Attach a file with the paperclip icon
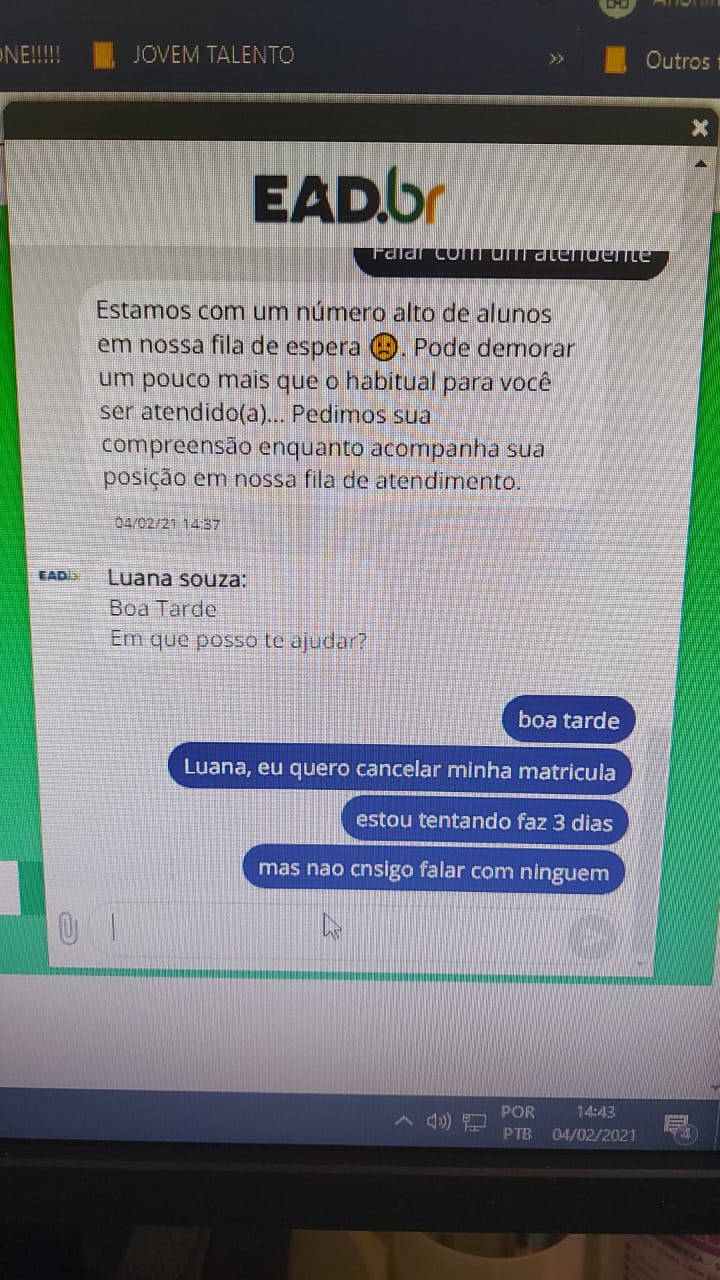Viewport: 720px width, 1280px height. [68, 929]
